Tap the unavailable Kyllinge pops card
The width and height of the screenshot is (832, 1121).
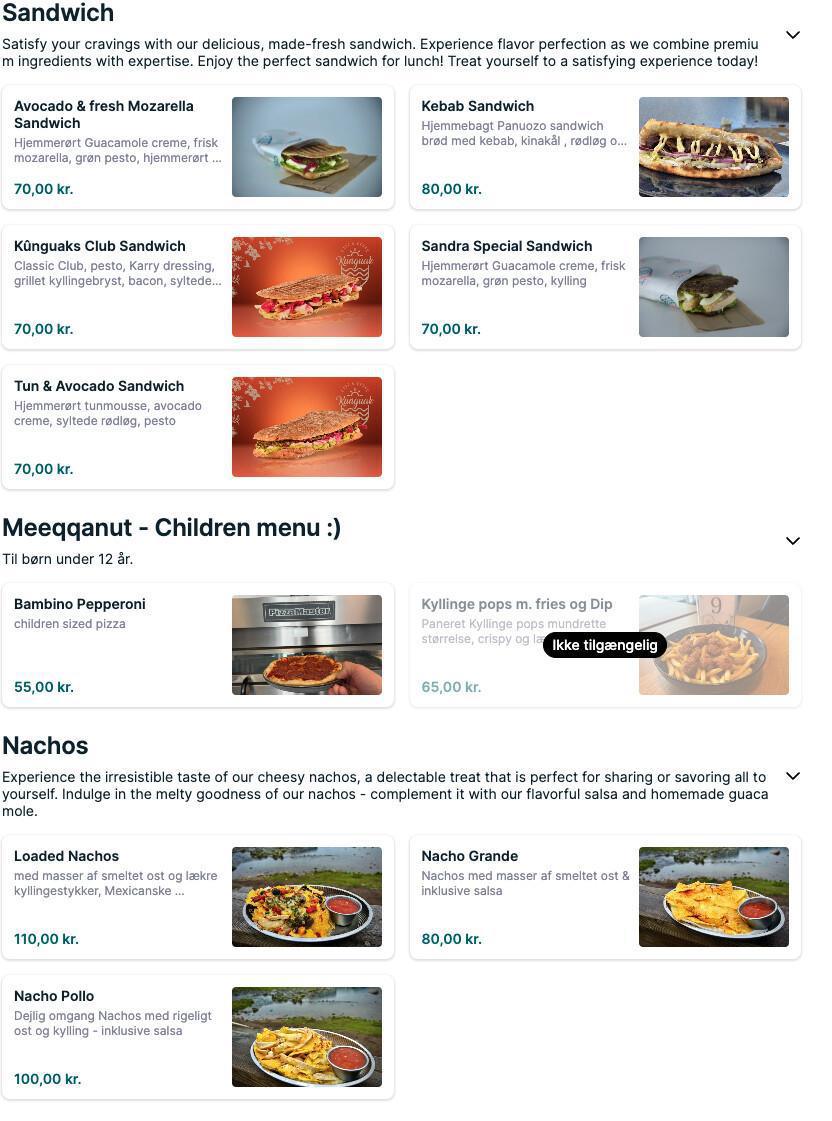pos(605,645)
